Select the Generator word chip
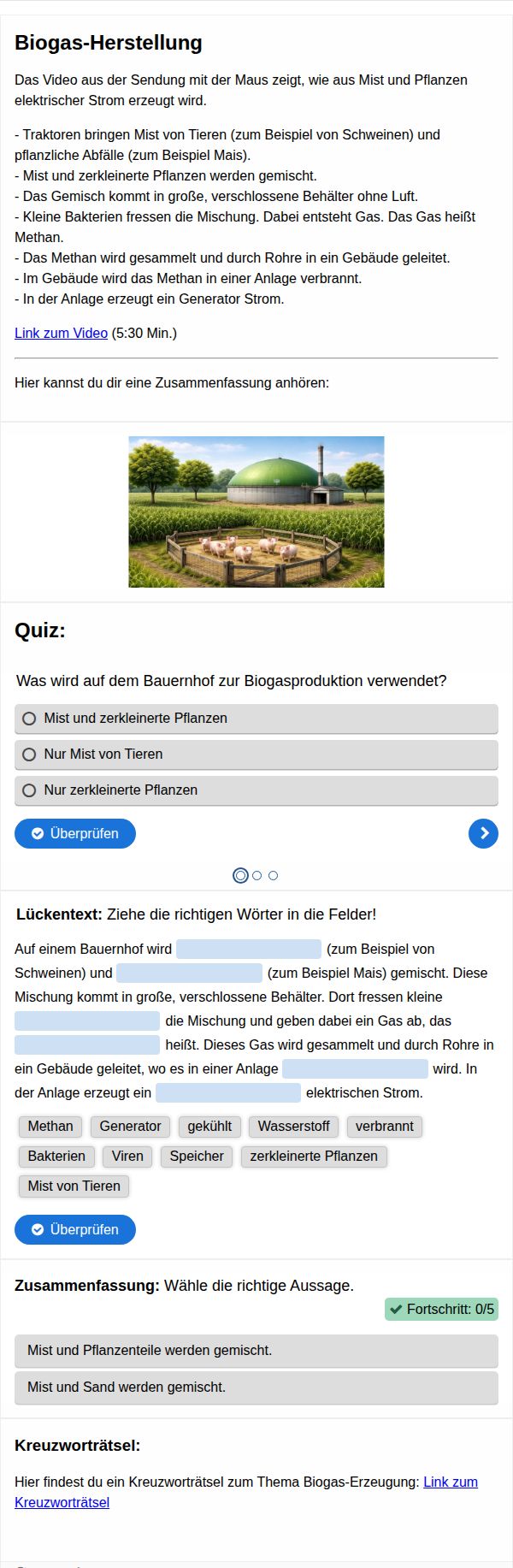 pos(130,1126)
